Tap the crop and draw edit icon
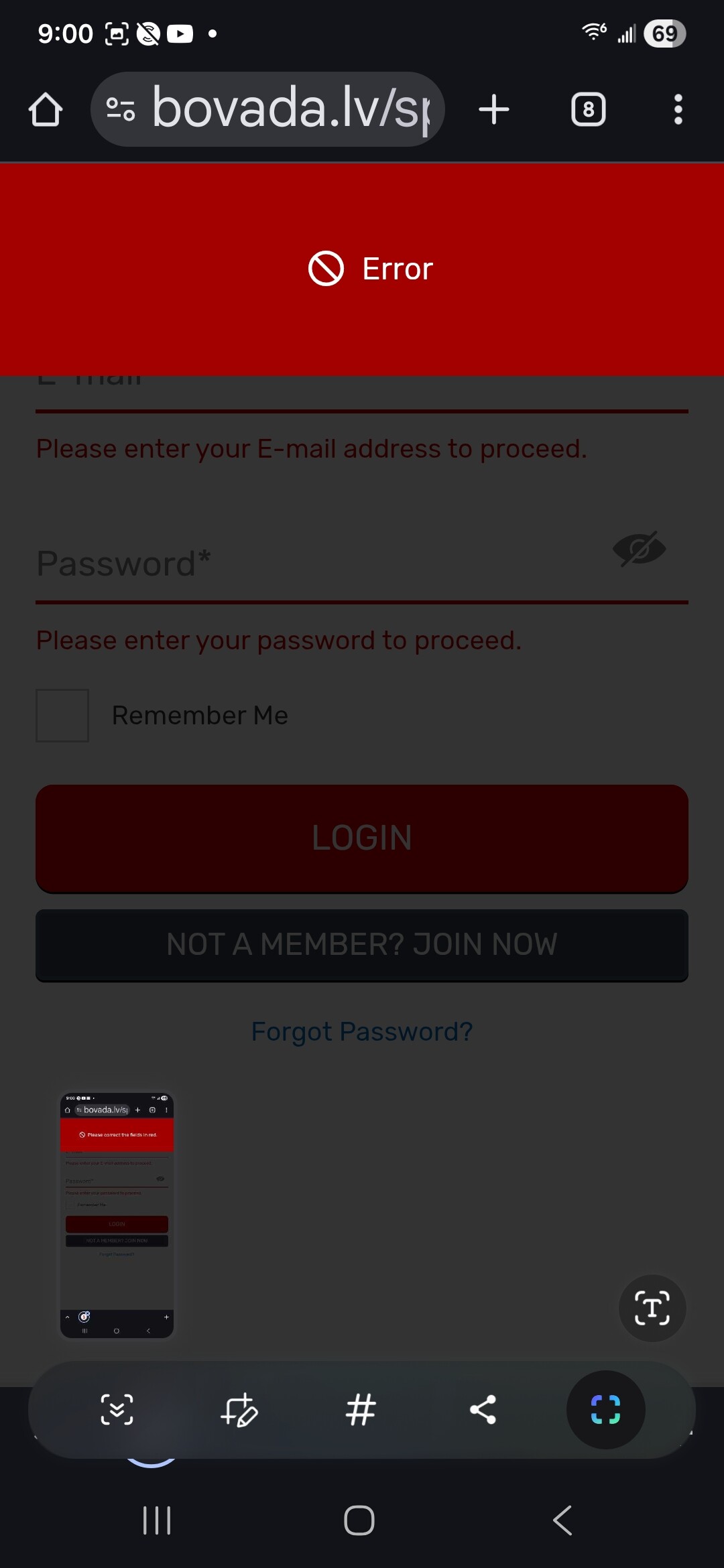 [x=239, y=1409]
